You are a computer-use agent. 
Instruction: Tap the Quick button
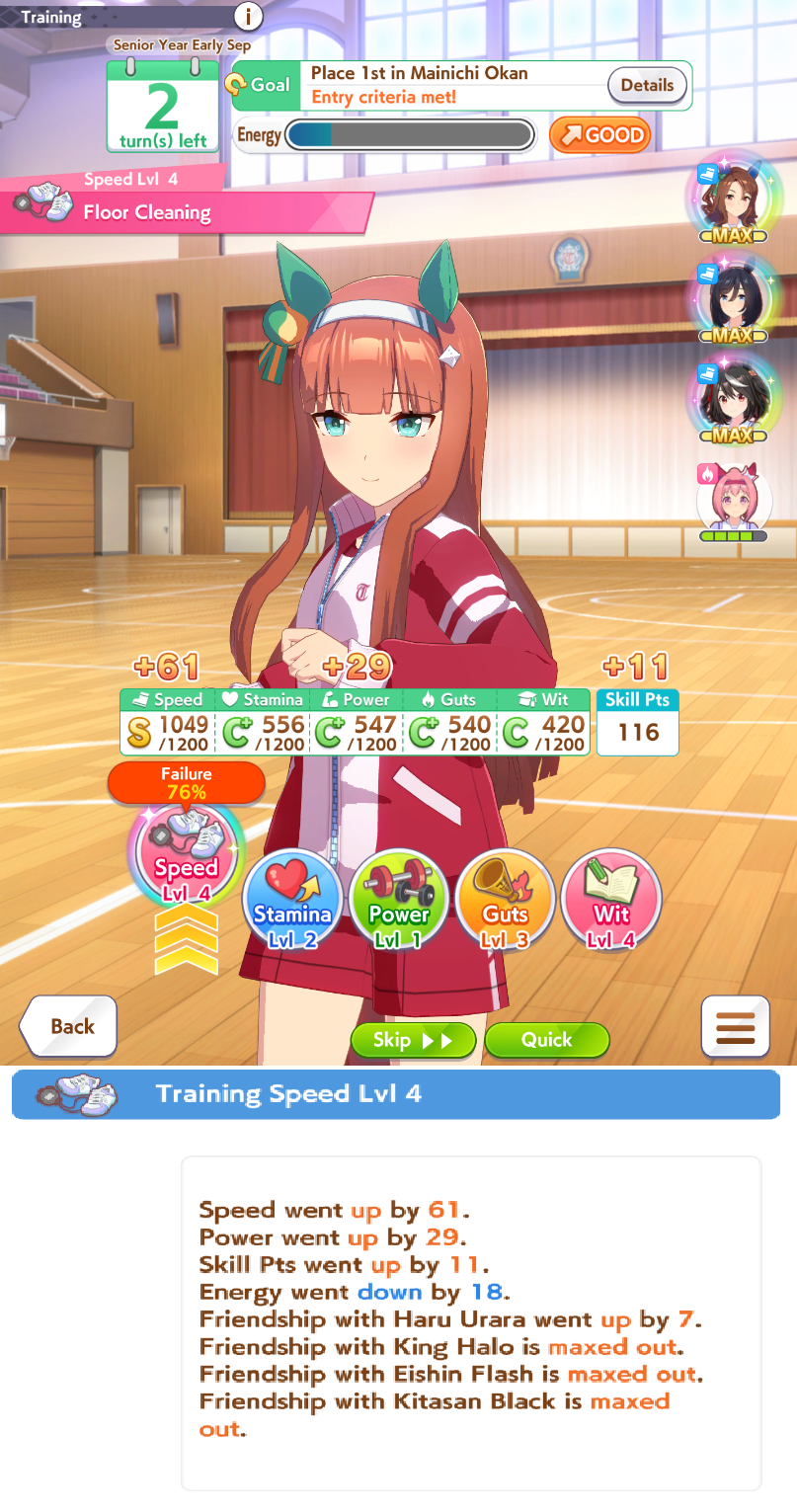tap(546, 1040)
